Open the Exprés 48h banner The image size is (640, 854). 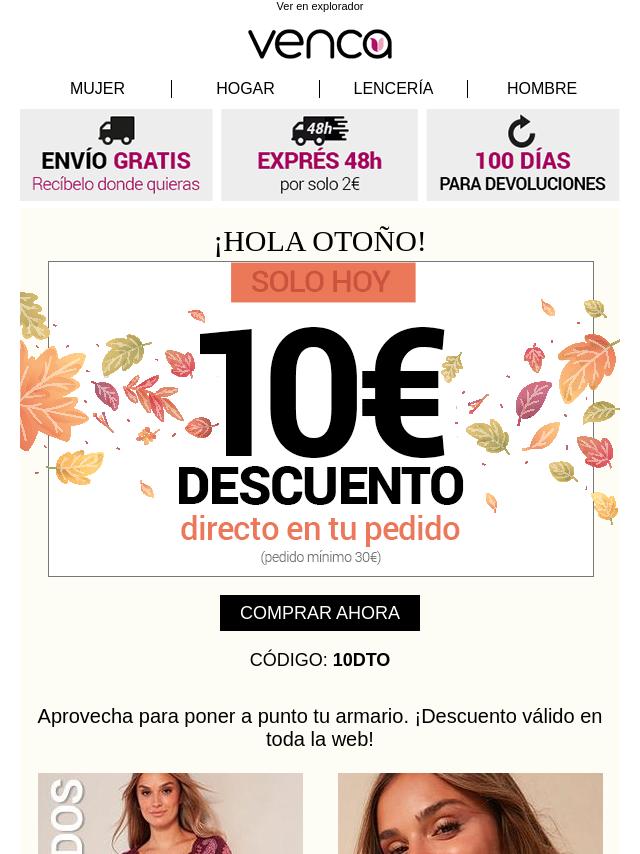coord(319,155)
